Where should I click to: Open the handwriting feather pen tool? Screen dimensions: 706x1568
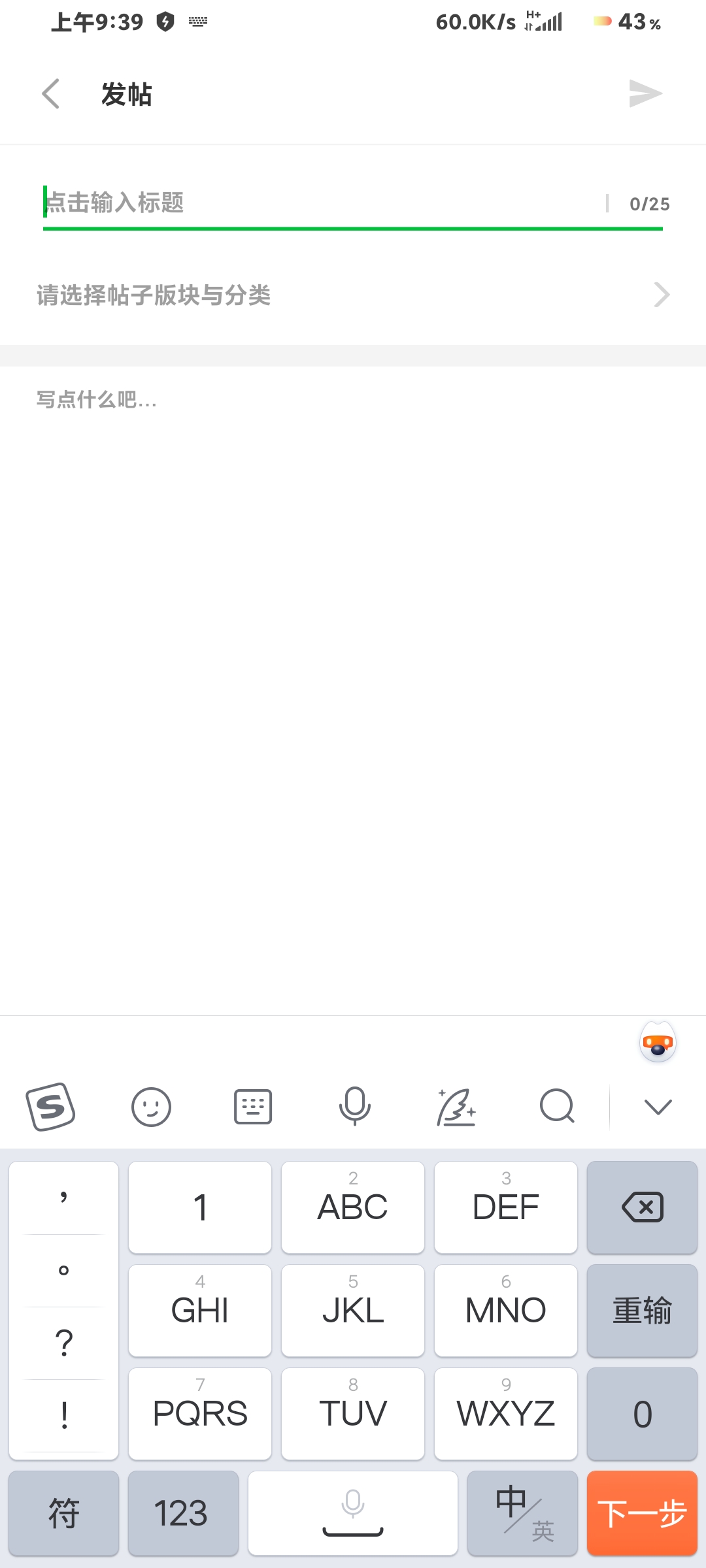pyautogui.click(x=456, y=1106)
